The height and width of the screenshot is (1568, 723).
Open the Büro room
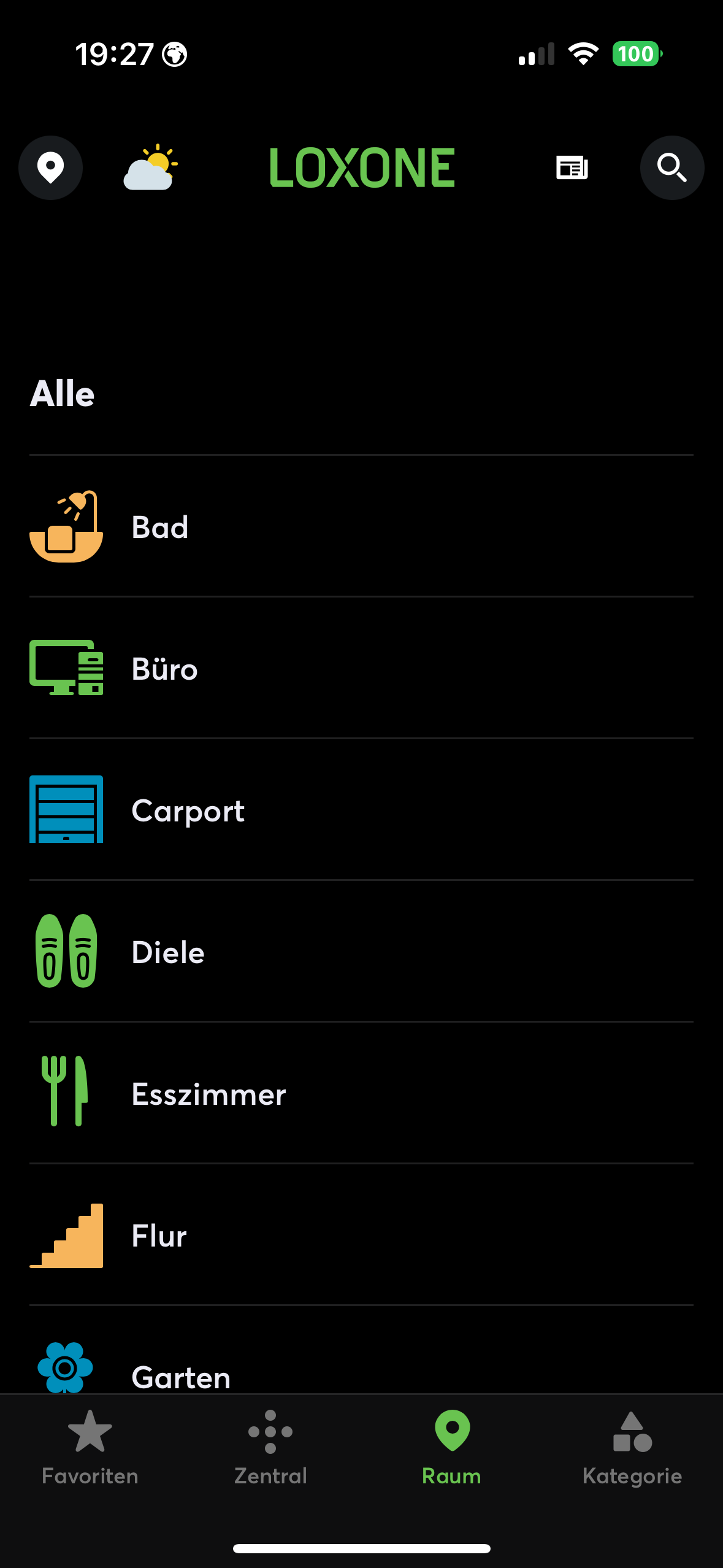pyautogui.click(x=361, y=669)
